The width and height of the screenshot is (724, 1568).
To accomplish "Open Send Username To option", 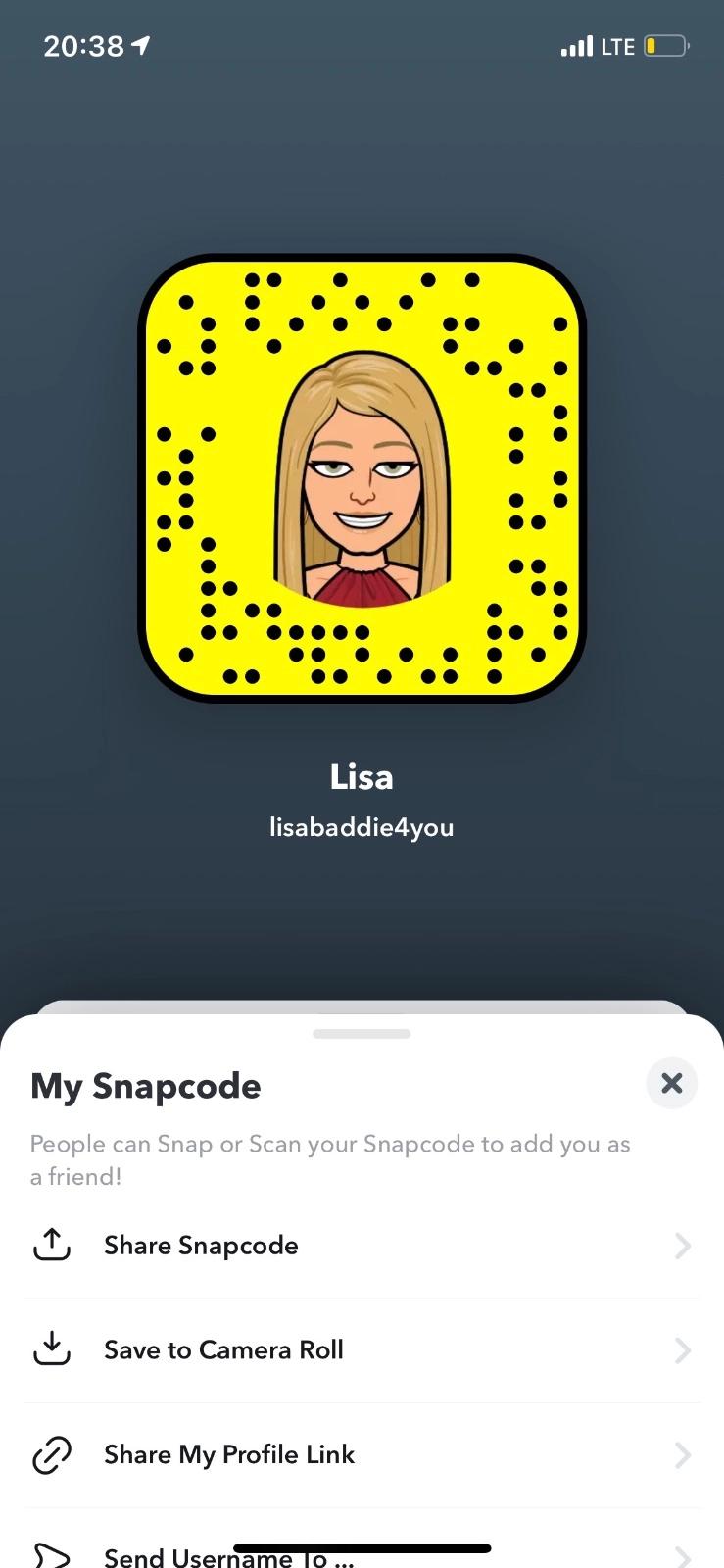I will (362, 1548).
